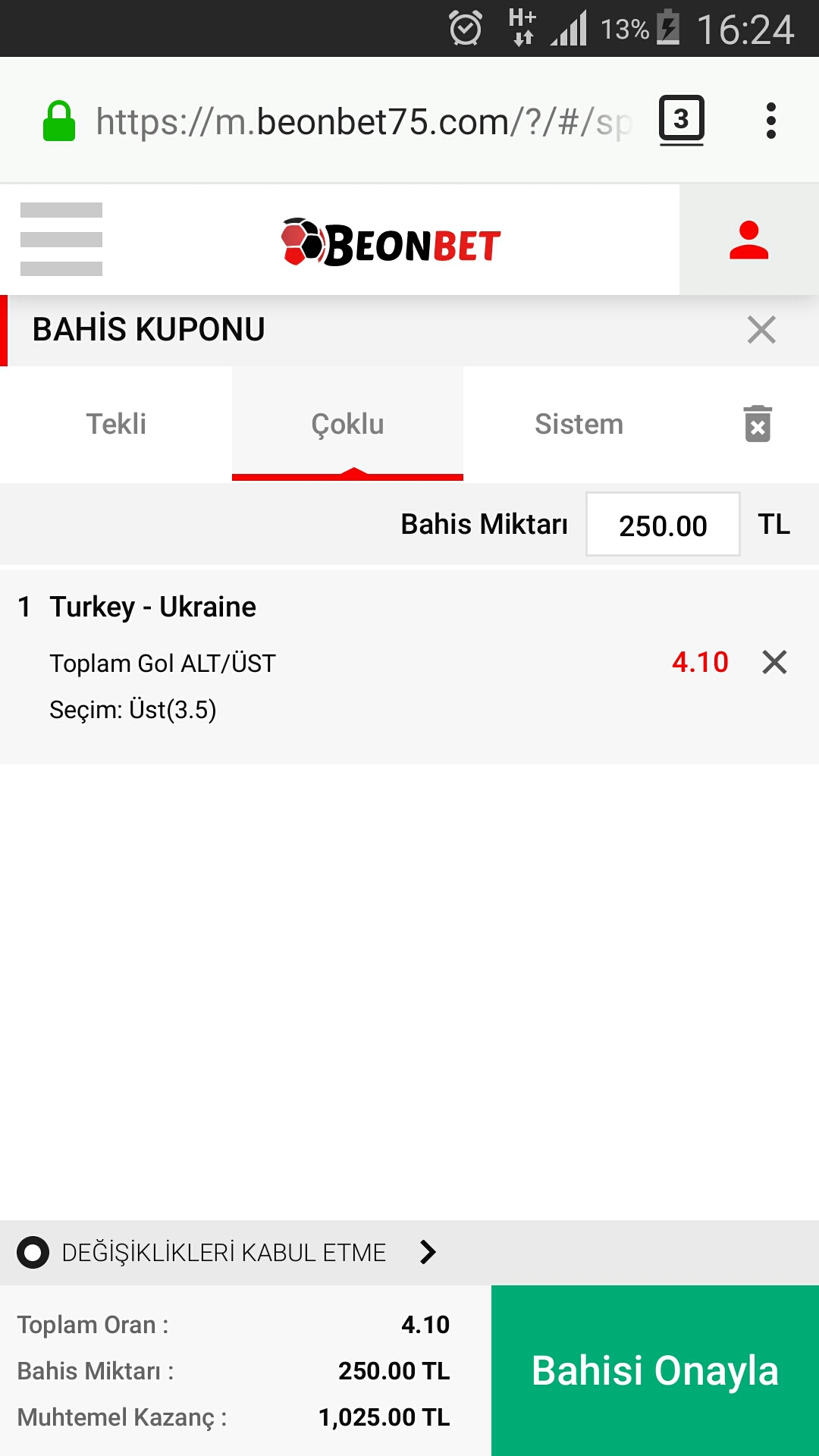Select the Çoklu tab
The height and width of the screenshot is (1456, 819).
(347, 424)
